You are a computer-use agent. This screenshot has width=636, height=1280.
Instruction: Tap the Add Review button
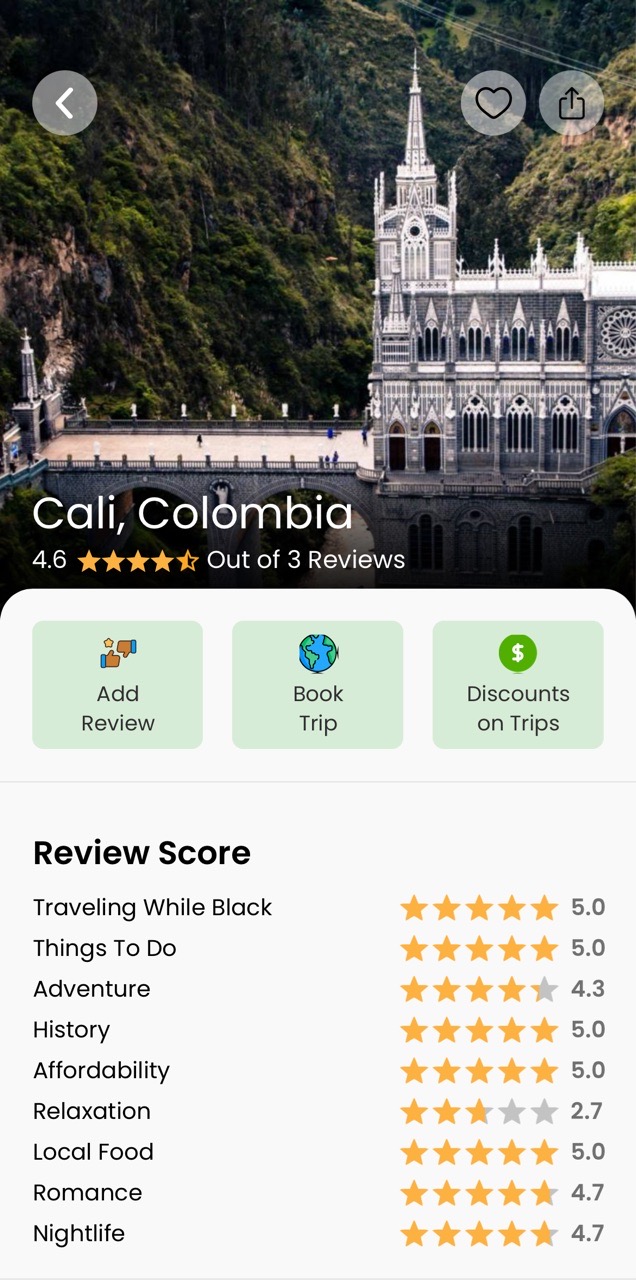[118, 685]
